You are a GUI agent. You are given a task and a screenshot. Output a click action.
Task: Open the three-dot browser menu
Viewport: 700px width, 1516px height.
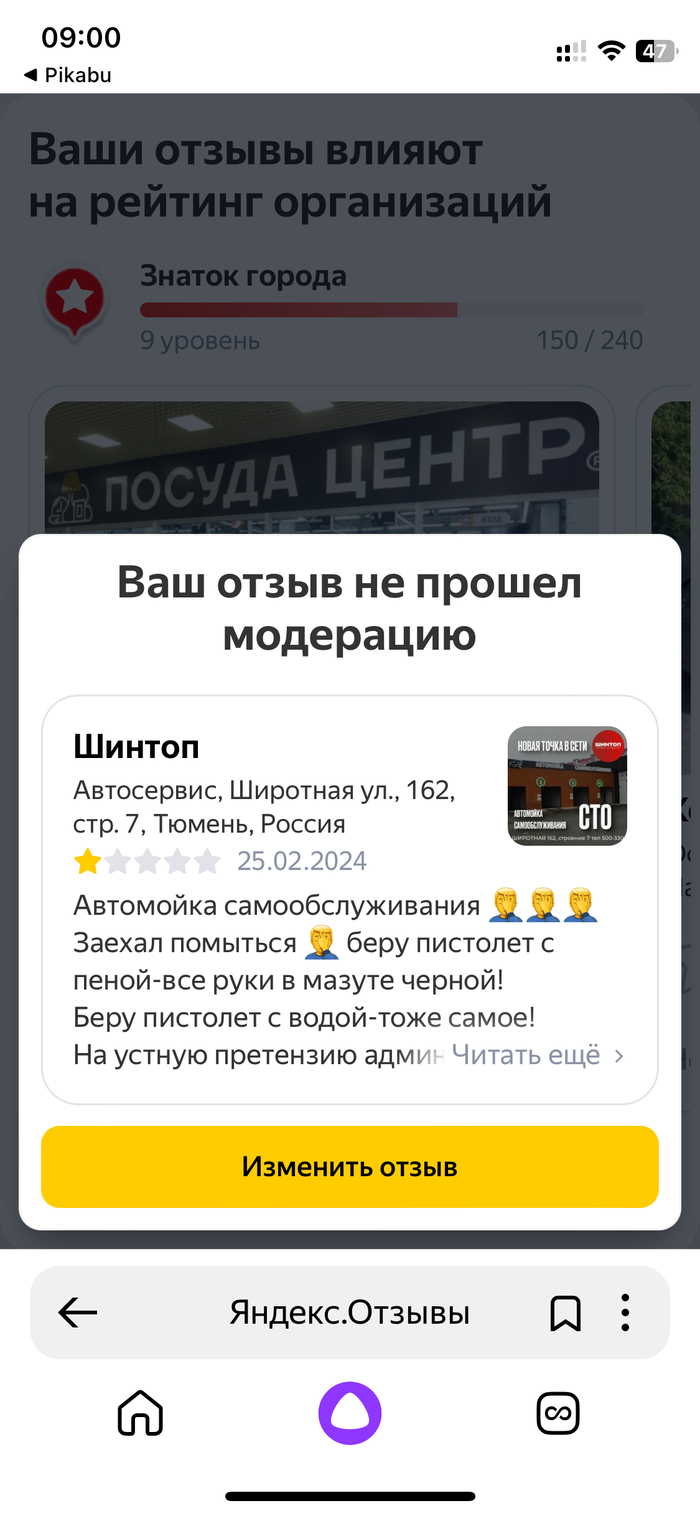(x=625, y=1312)
